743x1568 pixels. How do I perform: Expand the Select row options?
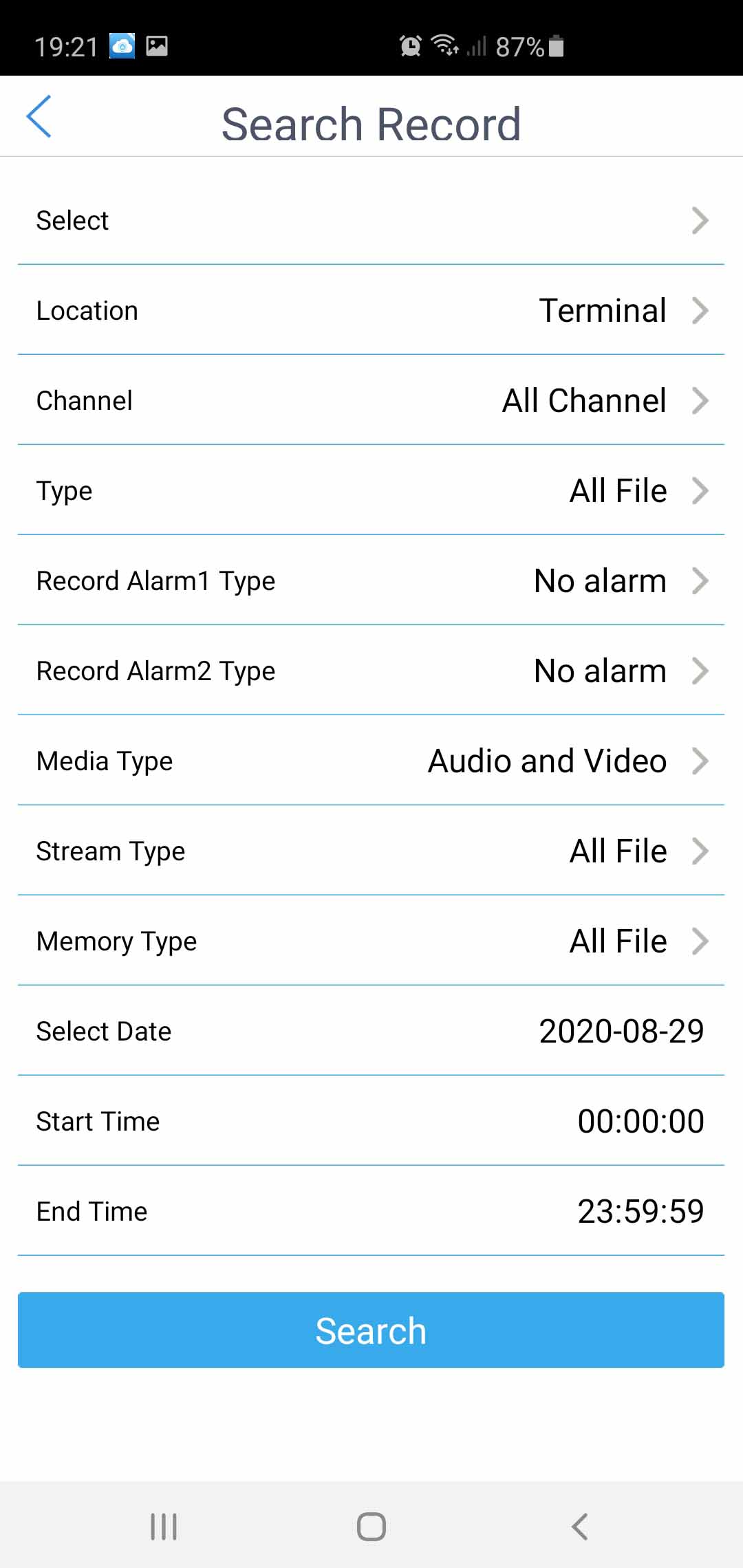[371, 220]
